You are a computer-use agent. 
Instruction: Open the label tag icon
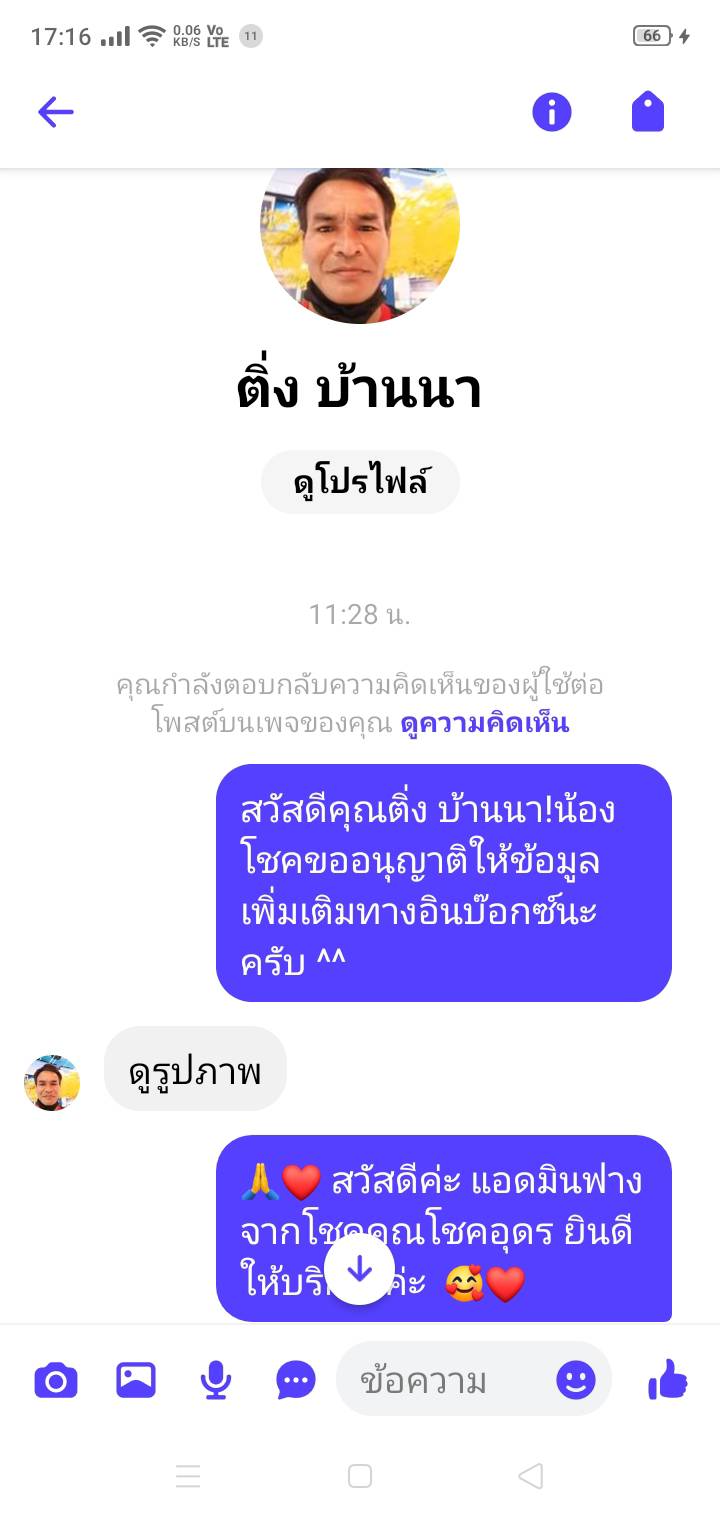click(x=648, y=112)
